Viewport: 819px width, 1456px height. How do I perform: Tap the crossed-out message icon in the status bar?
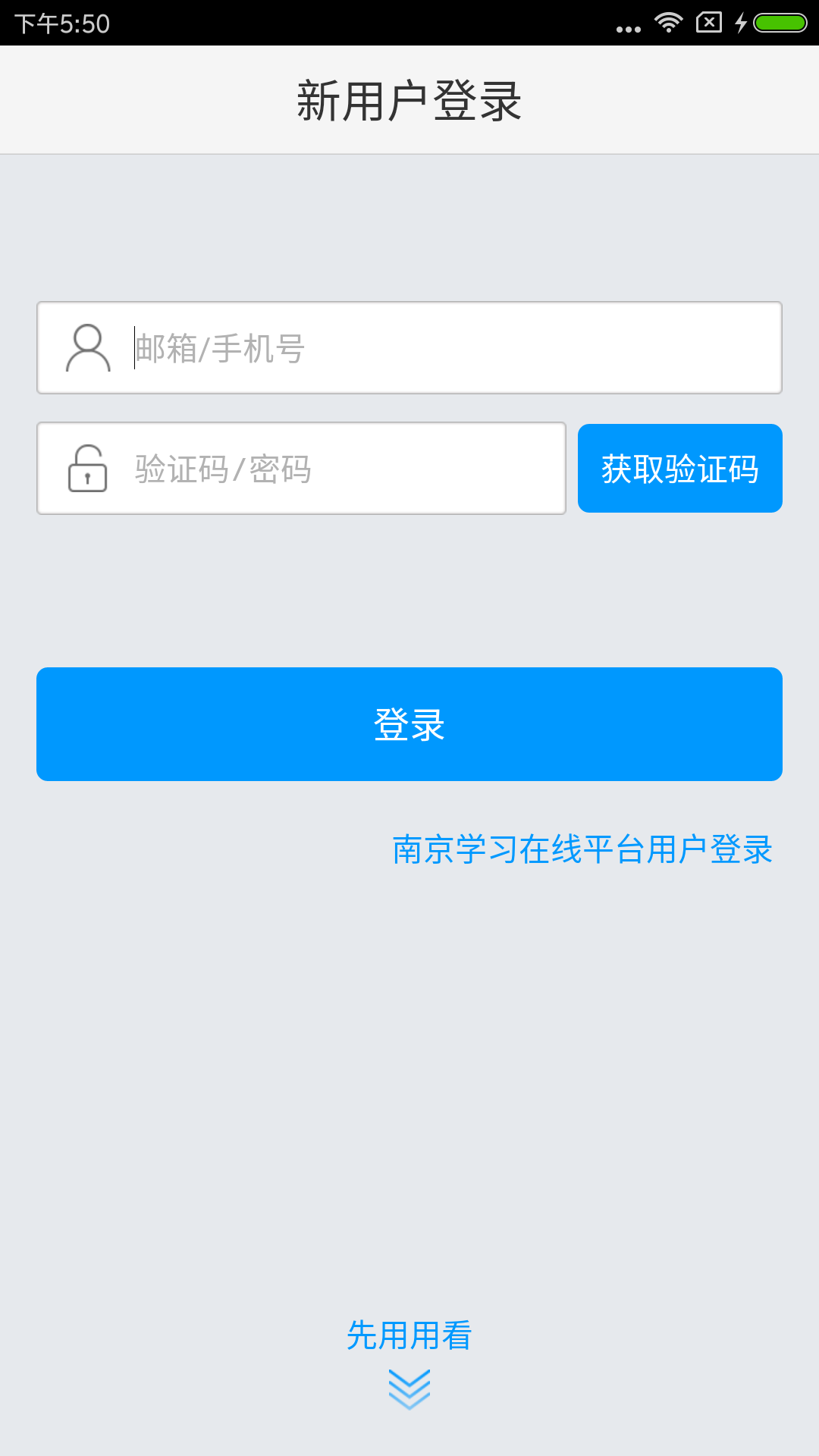click(x=709, y=21)
